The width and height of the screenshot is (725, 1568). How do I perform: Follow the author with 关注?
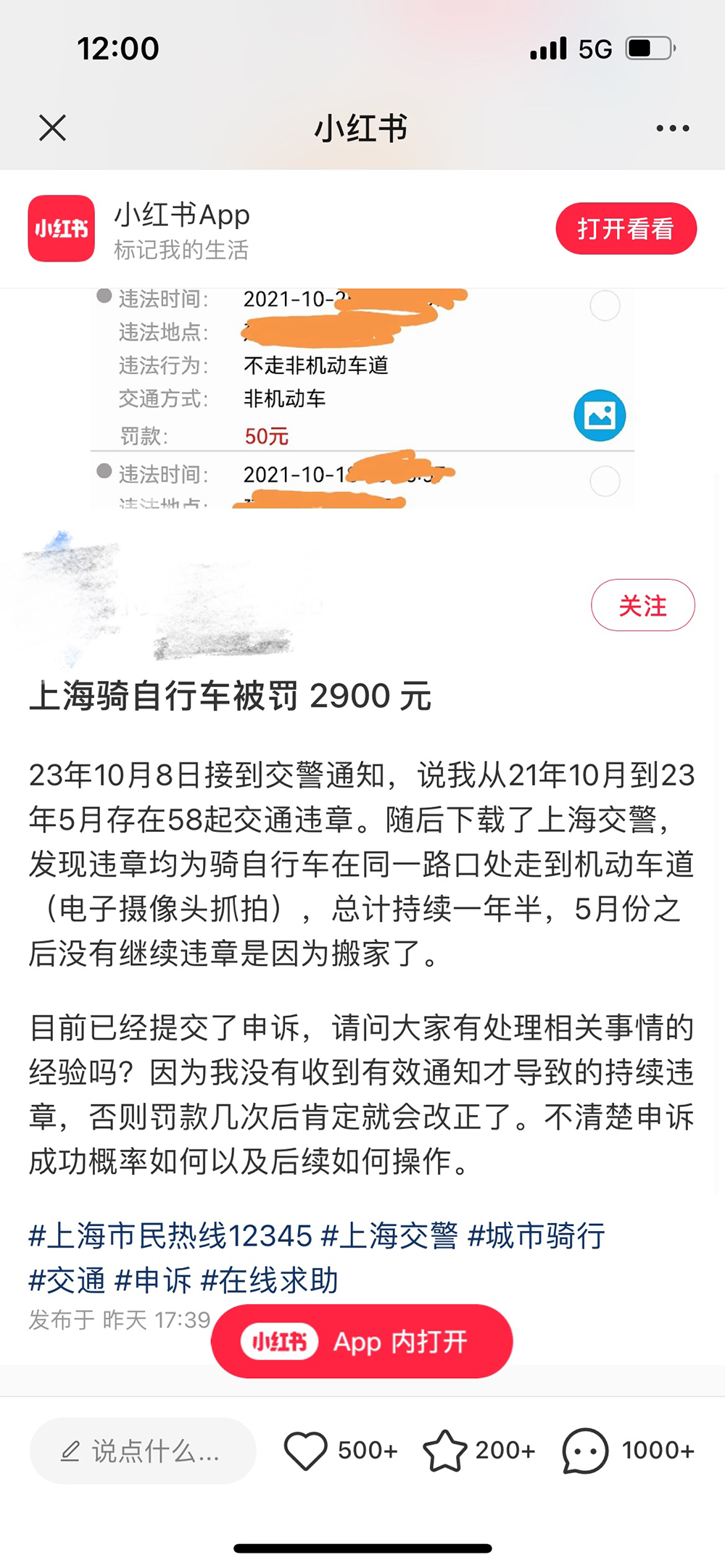point(642,605)
